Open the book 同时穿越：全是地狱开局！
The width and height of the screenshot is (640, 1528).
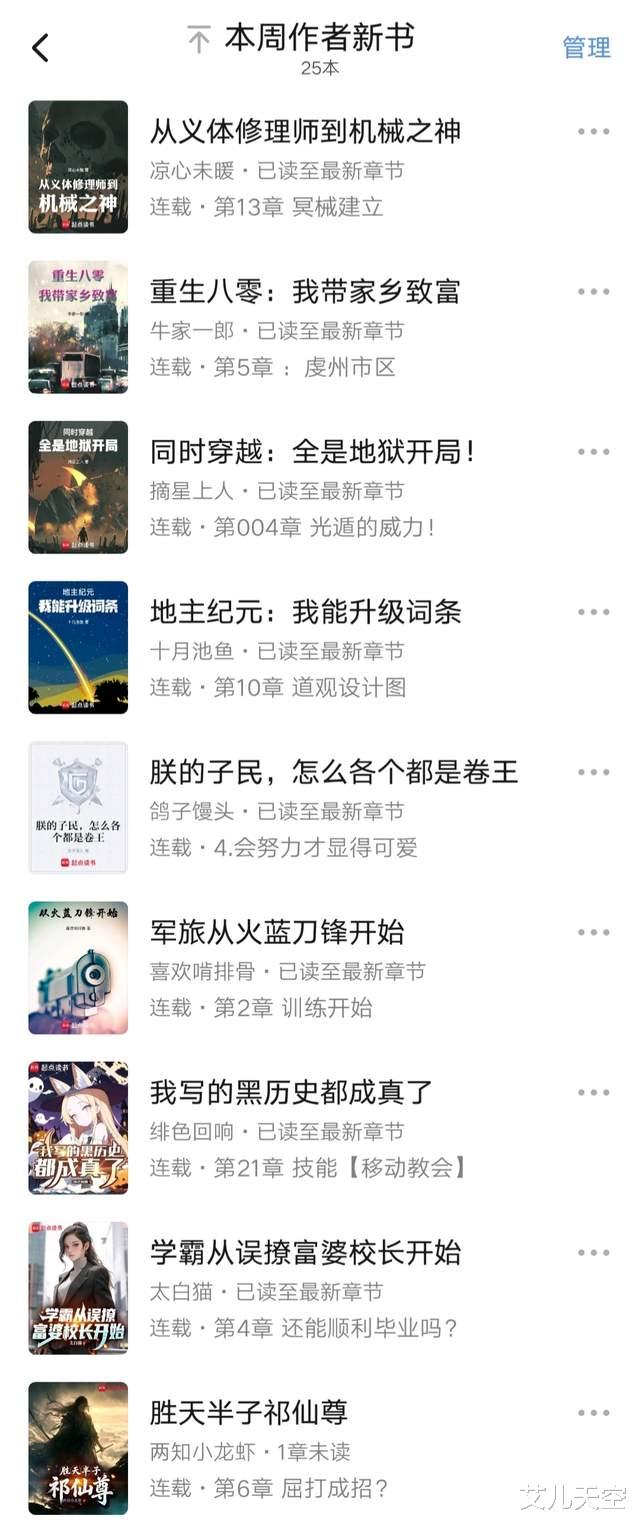[312, 452]
